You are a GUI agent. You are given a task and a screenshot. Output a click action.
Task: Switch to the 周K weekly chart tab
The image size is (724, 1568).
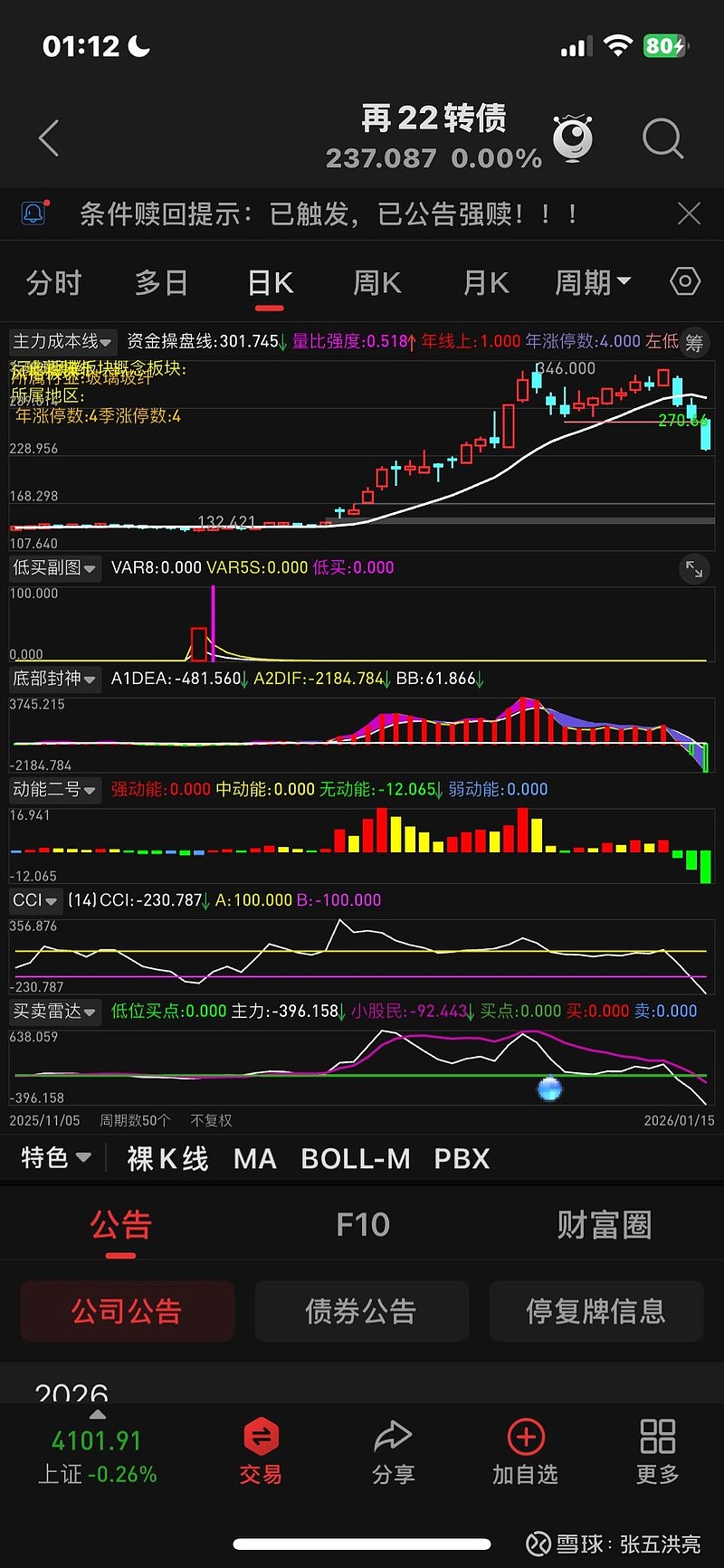tap(376, 282)
